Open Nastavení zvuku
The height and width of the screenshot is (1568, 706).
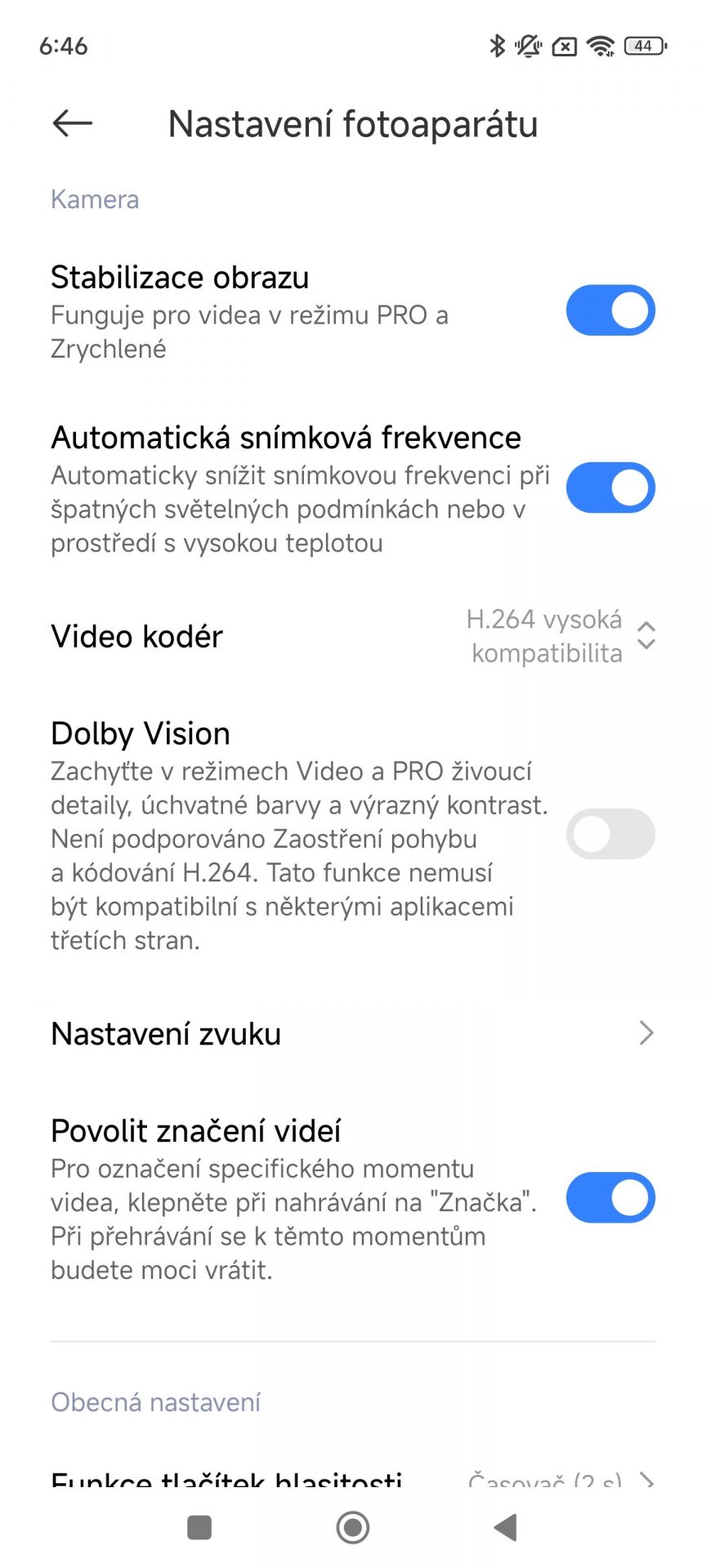353,1033
